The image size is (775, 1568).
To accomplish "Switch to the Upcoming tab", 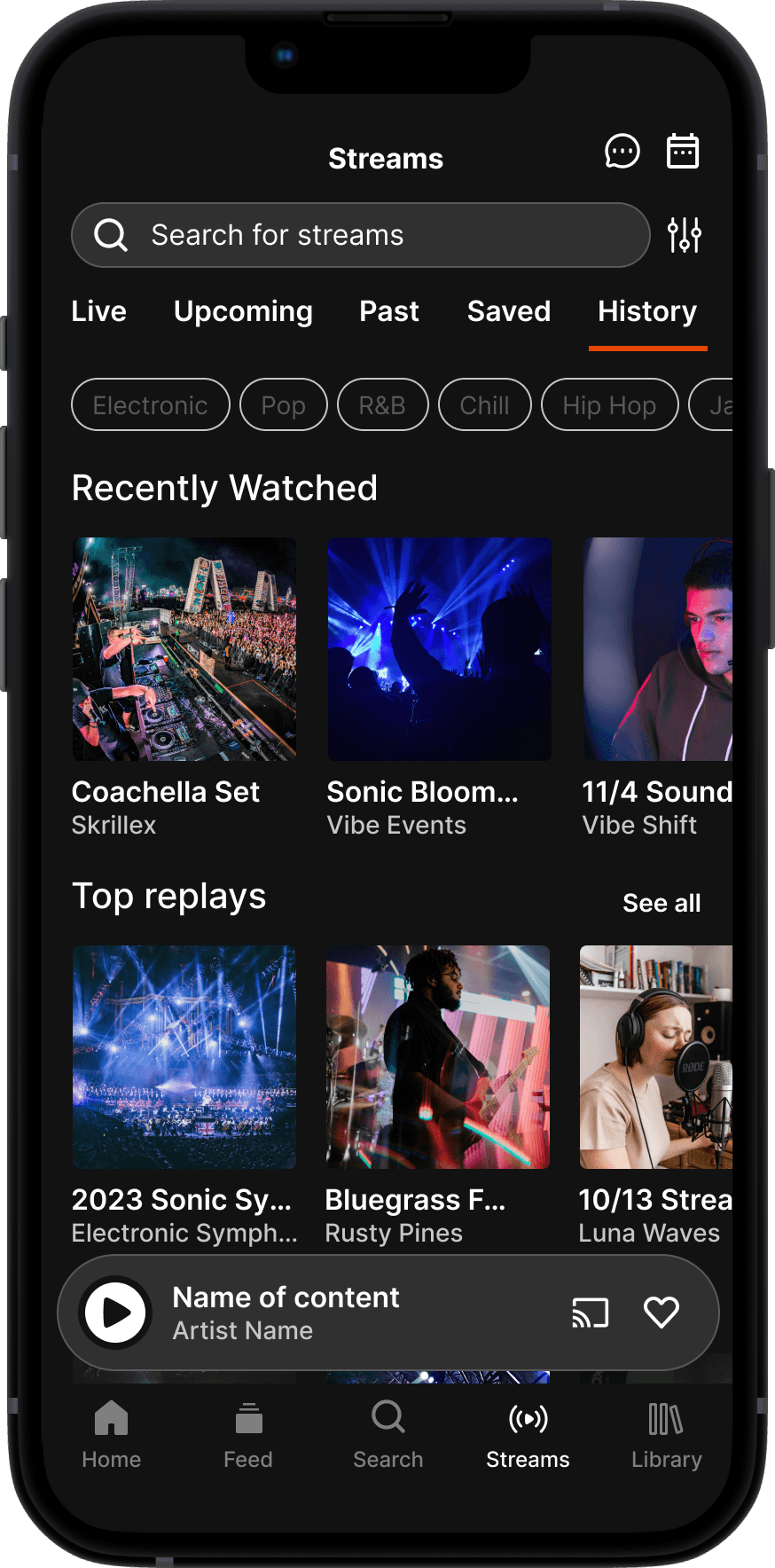I will click(243, 311).
